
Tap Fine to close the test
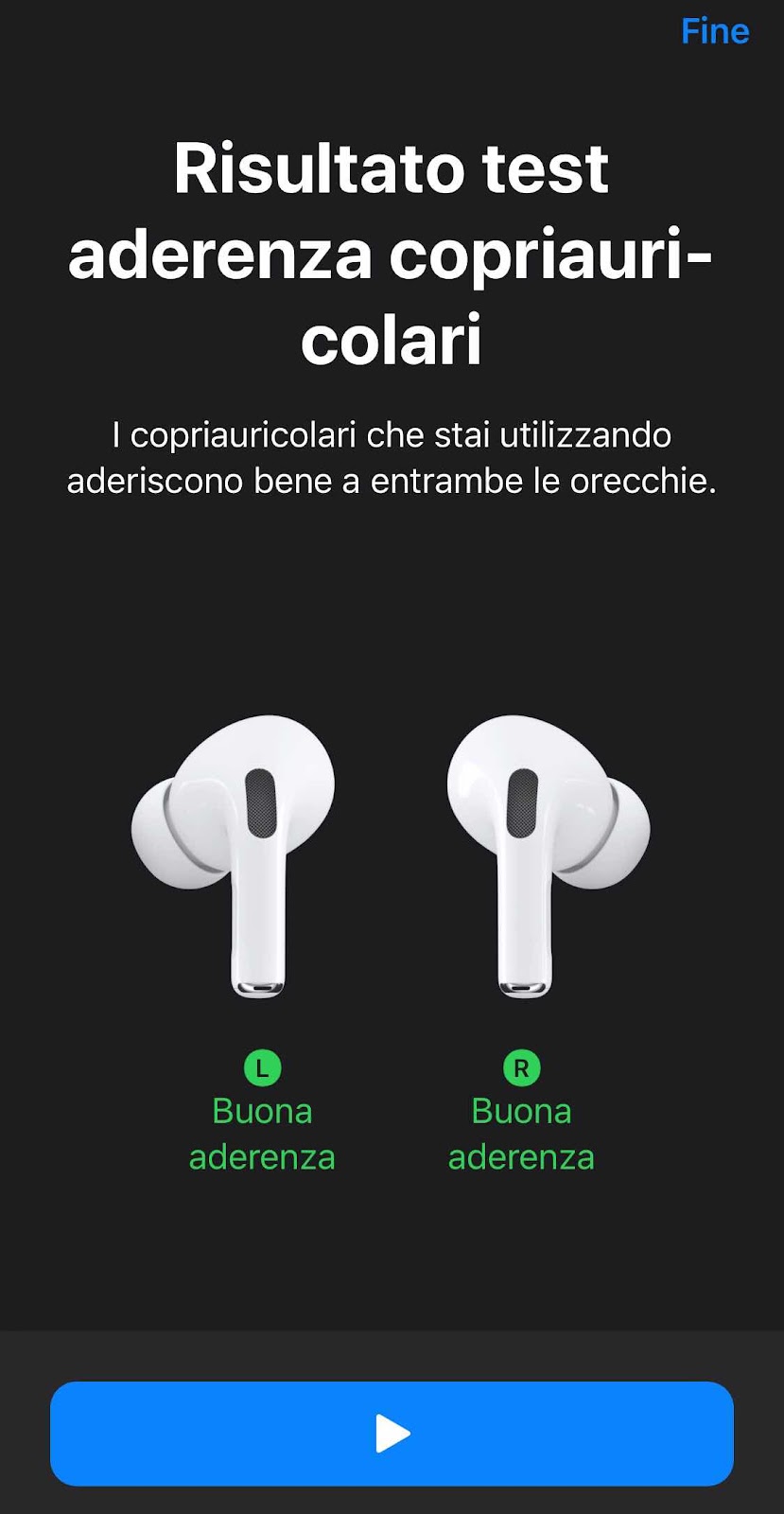click(714, 31)
